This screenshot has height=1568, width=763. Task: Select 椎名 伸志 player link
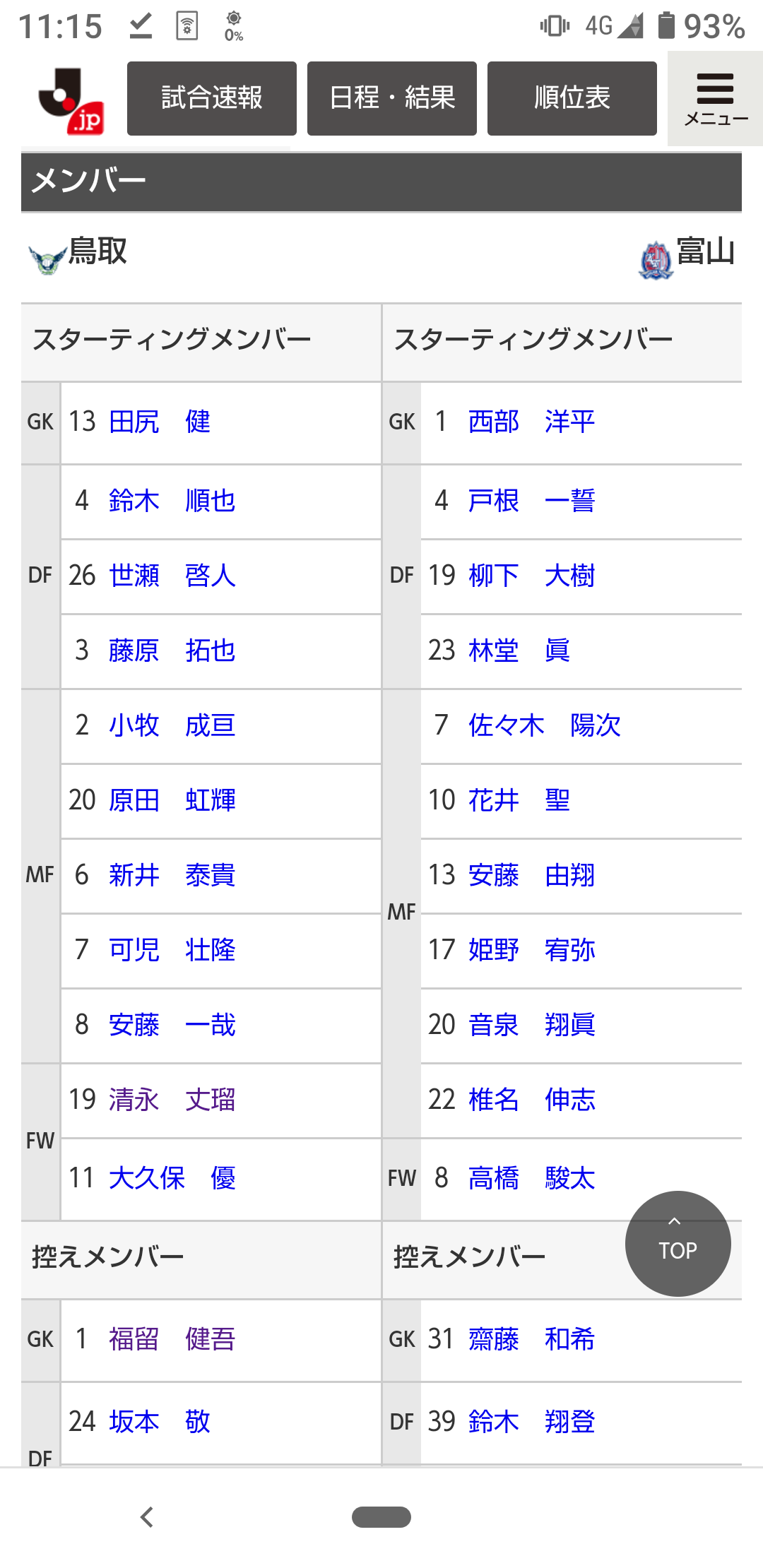(531, 1100)
